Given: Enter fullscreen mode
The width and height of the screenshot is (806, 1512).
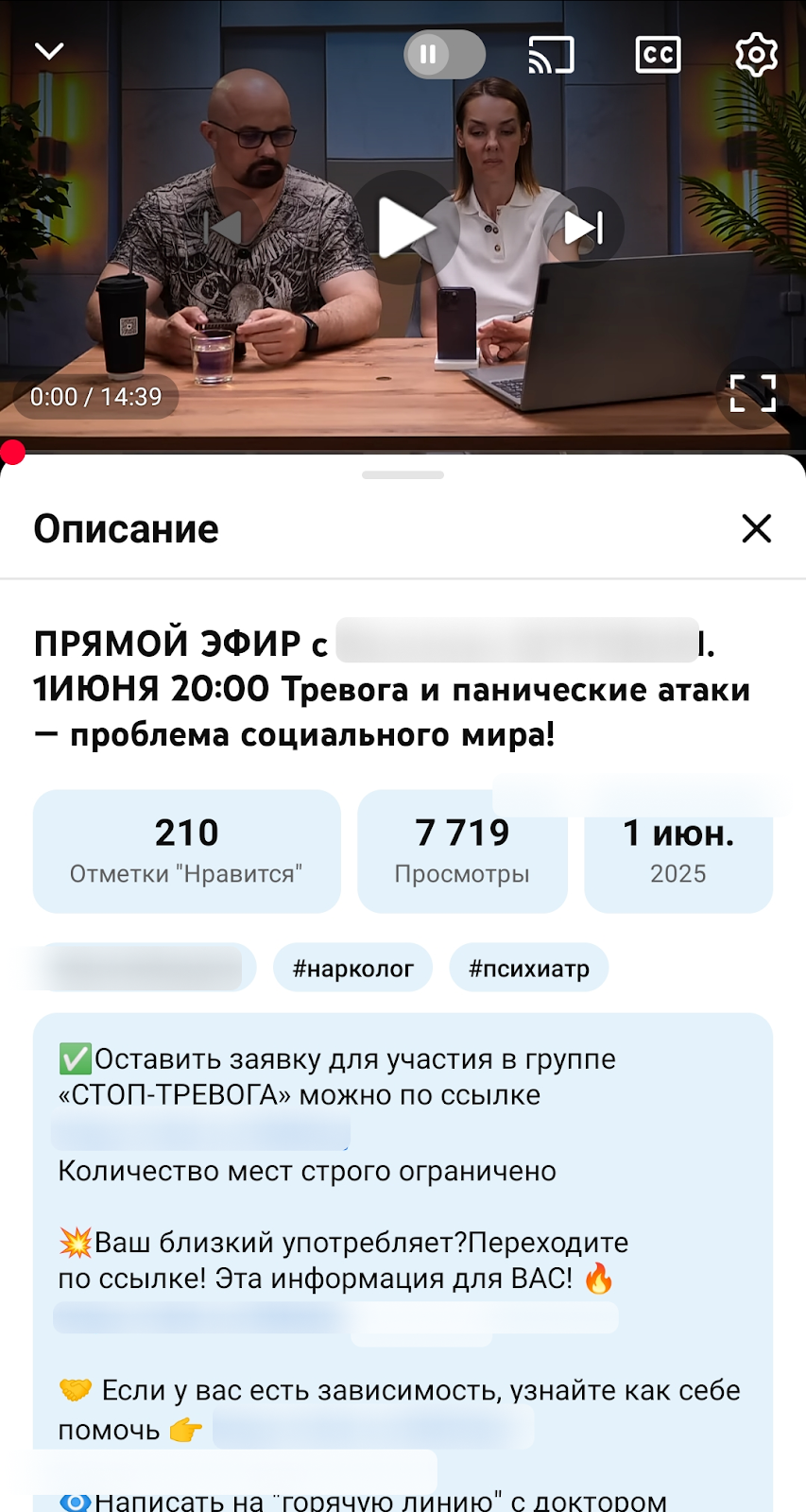Looking at the screenshot, I should [x=752, y=393].
